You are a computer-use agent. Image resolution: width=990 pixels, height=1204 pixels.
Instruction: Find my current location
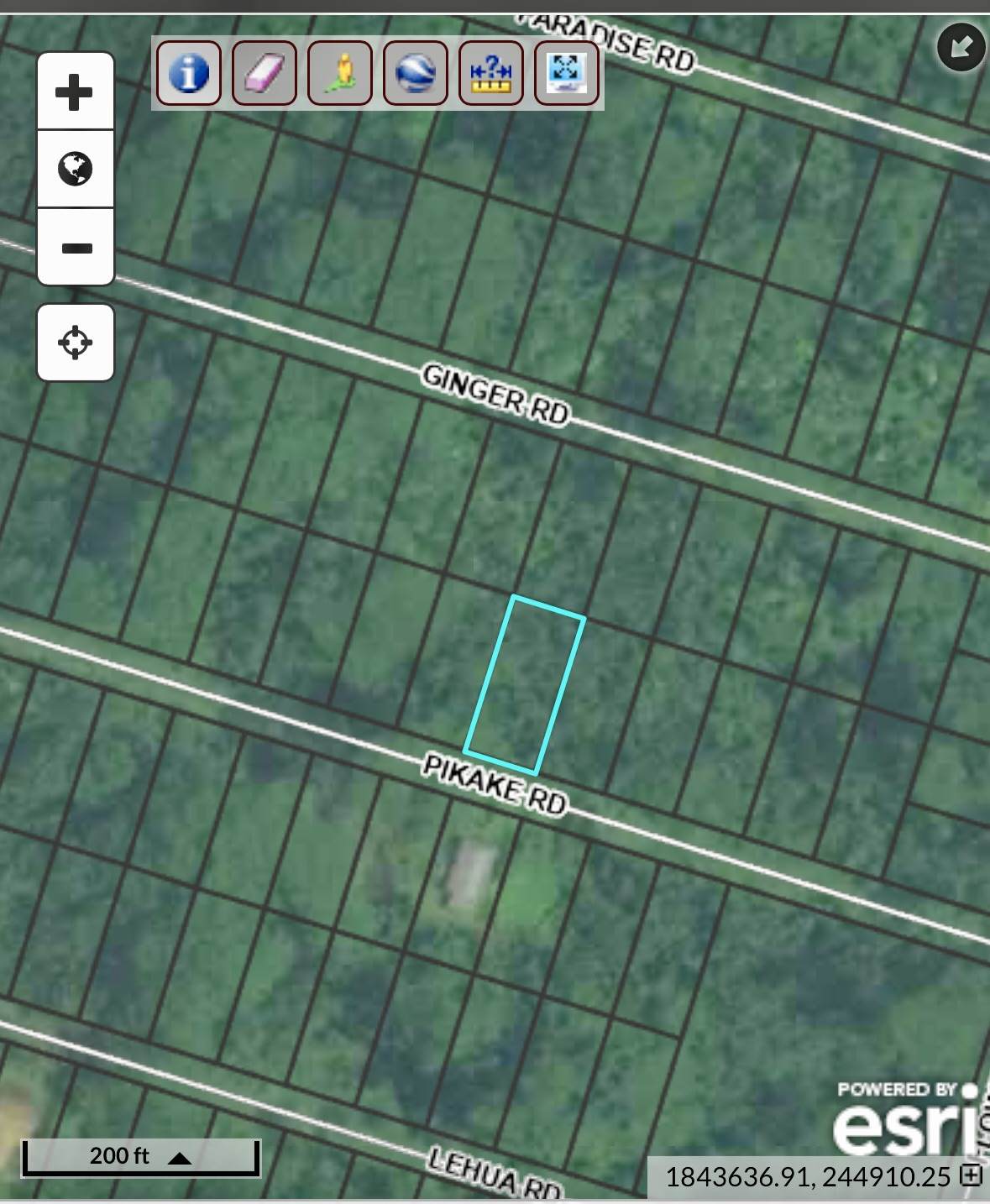coord(75,343)
